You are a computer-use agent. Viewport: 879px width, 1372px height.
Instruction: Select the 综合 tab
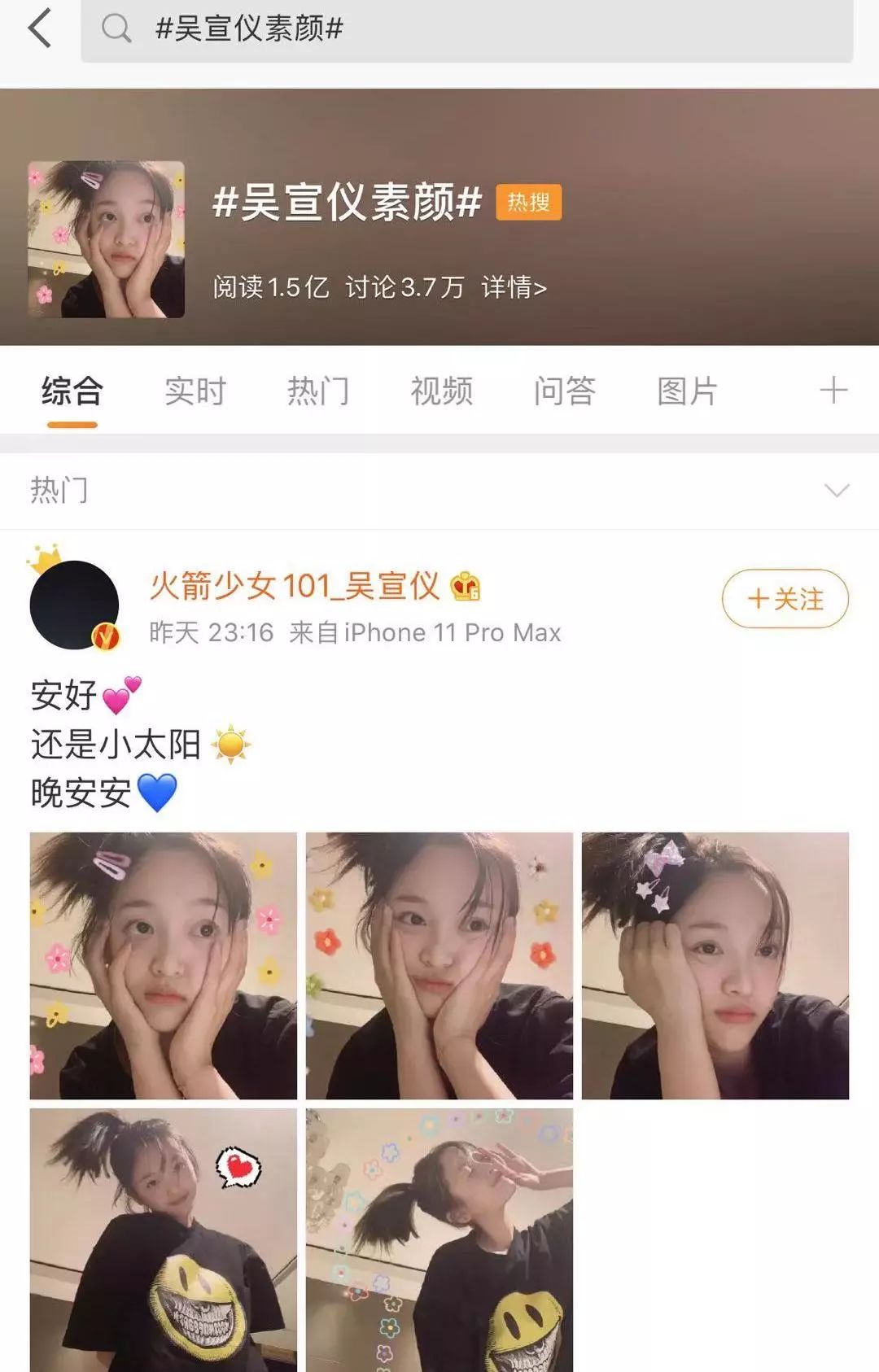[72, 391]
